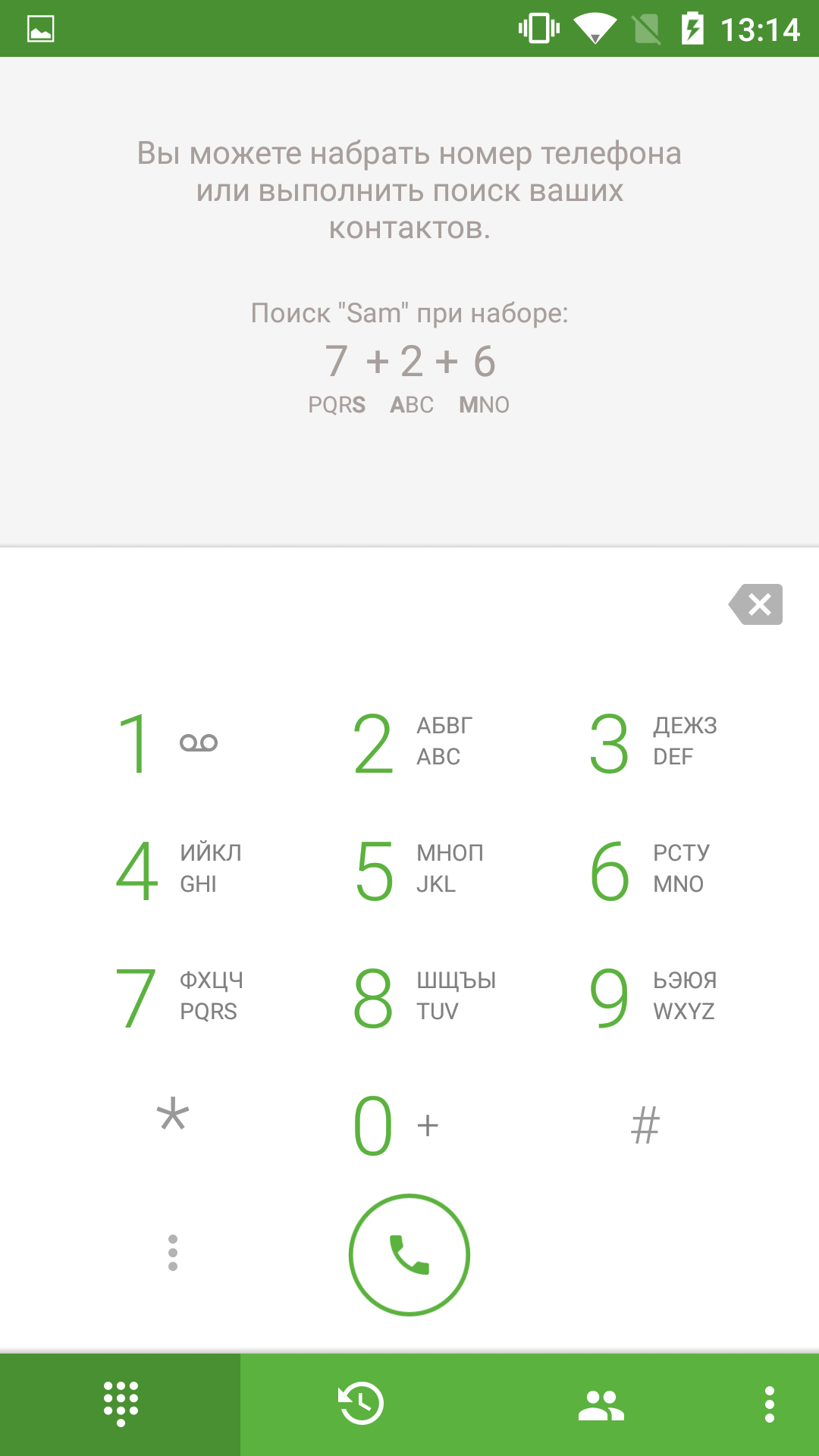The image size is (819, 1456).
Task: Select the dialpad tab
Action: [121, 1404]
